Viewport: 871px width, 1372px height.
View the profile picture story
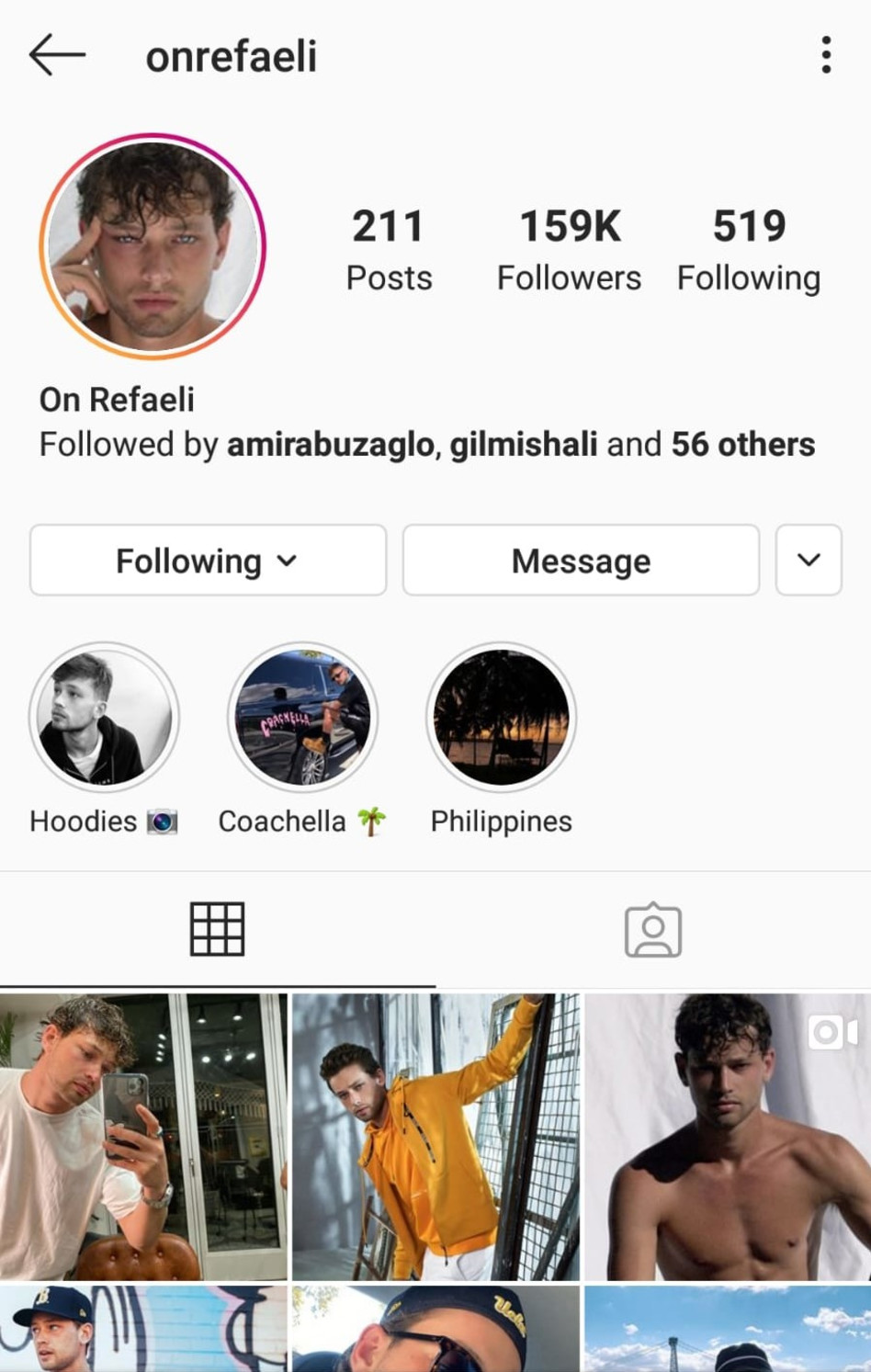(x=153, y=246)
